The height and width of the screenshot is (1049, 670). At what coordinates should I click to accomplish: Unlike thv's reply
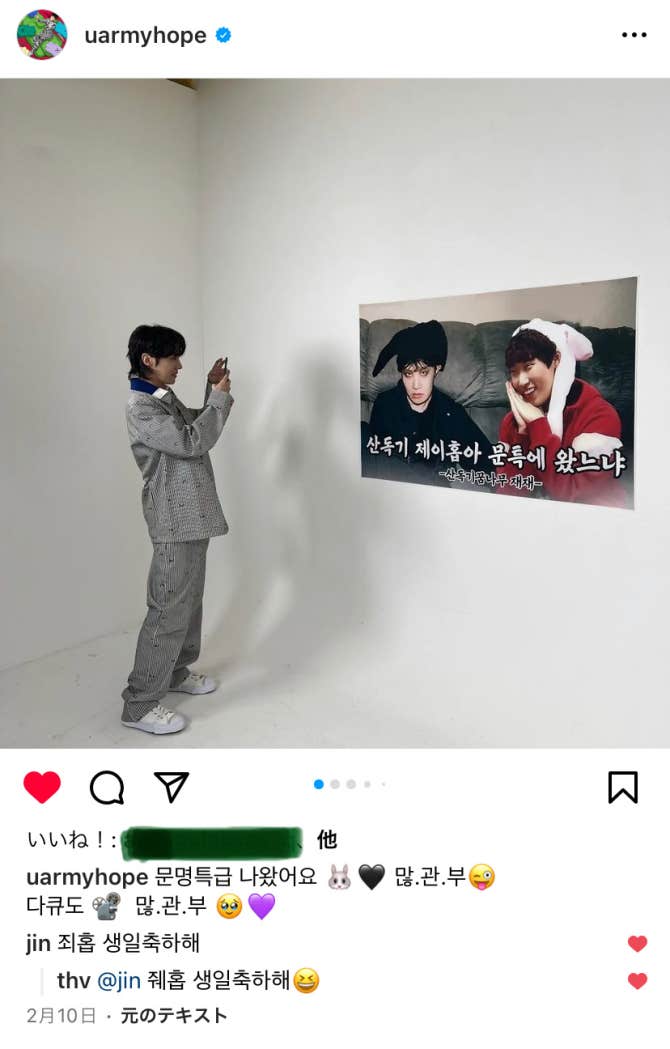tap(637, 981)
